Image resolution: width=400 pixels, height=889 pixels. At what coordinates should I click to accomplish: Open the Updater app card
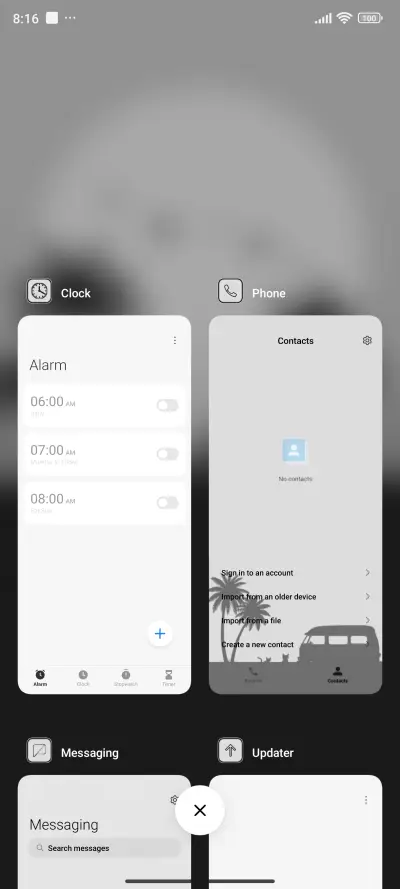(295, 832)
